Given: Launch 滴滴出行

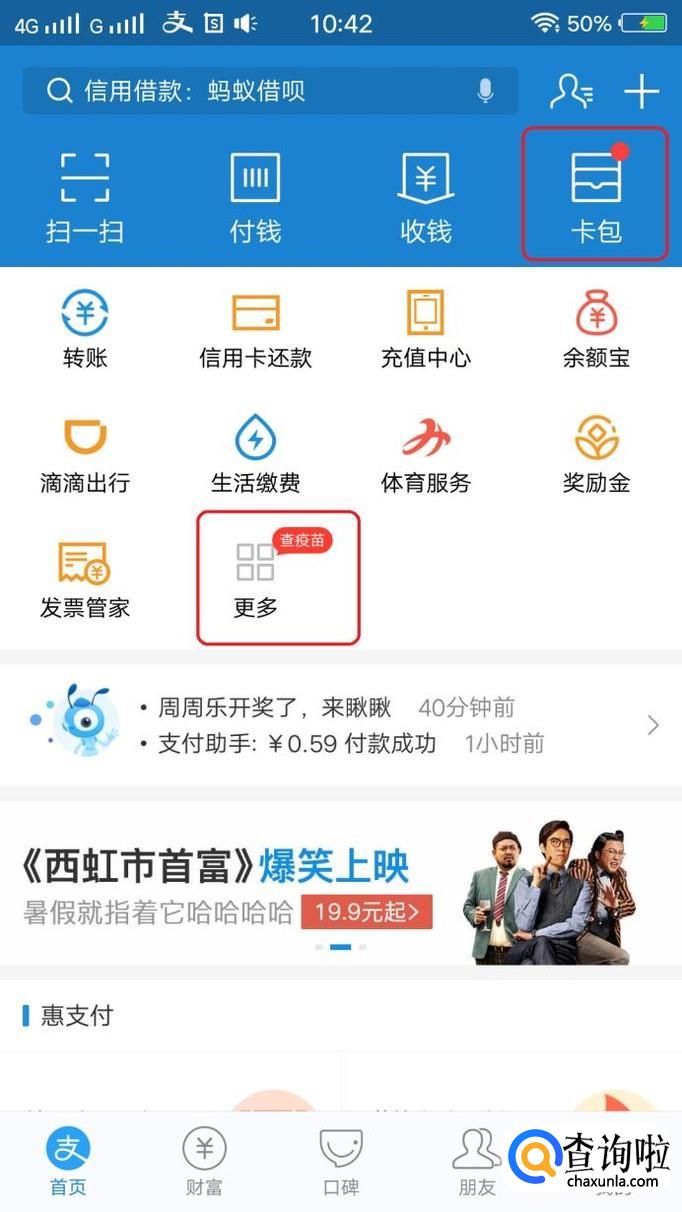Looking at the screenshot, I should pos(85,454).
